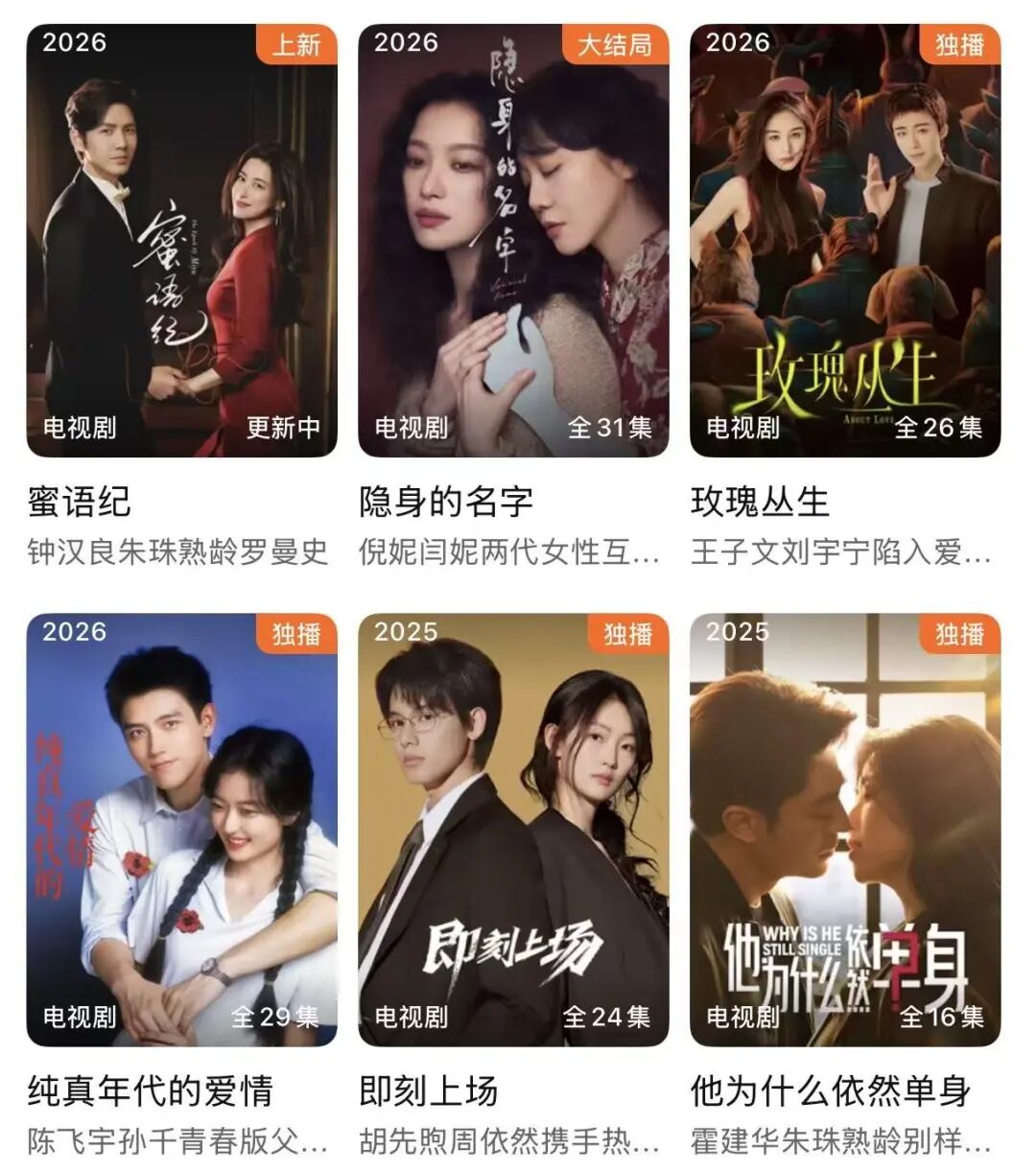Select the 隐身的名字 series poster
Image resolution: width=1036 pixels, height=1172 pixels.
[x=513, y=241]
